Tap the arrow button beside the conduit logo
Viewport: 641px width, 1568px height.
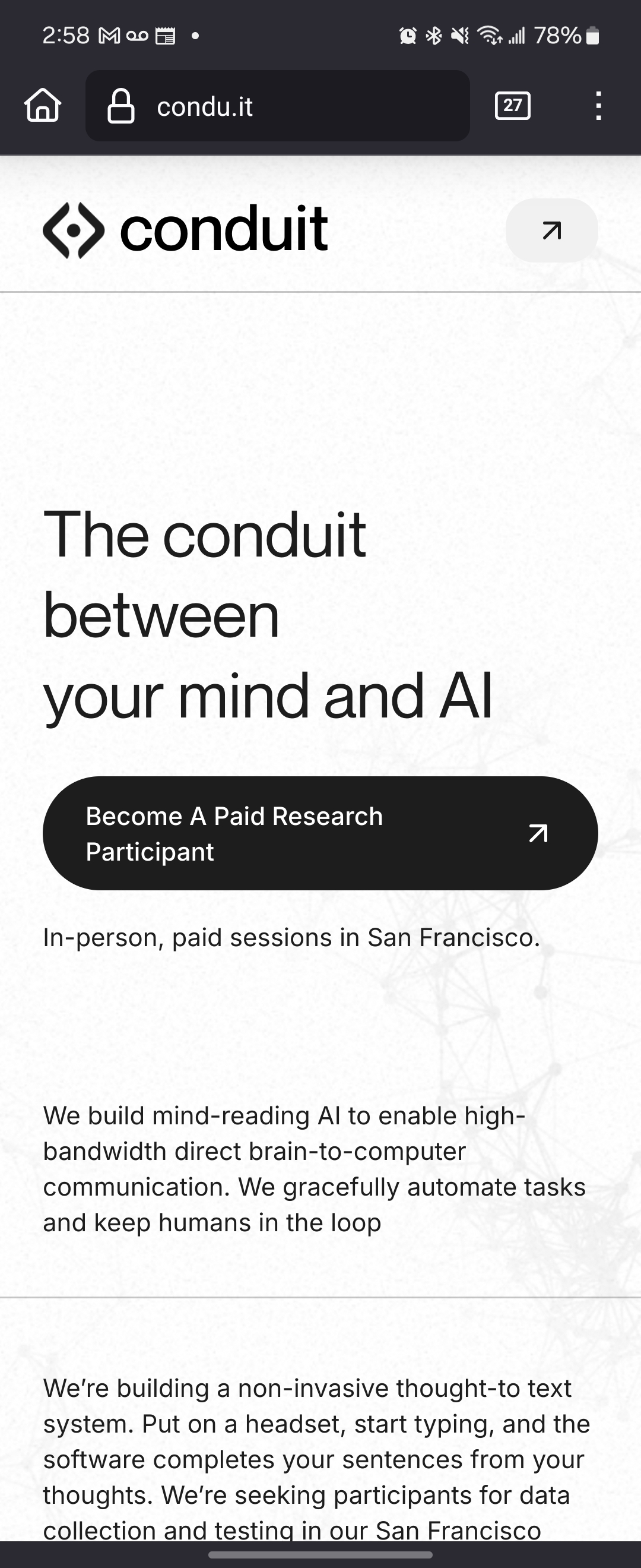551,230
